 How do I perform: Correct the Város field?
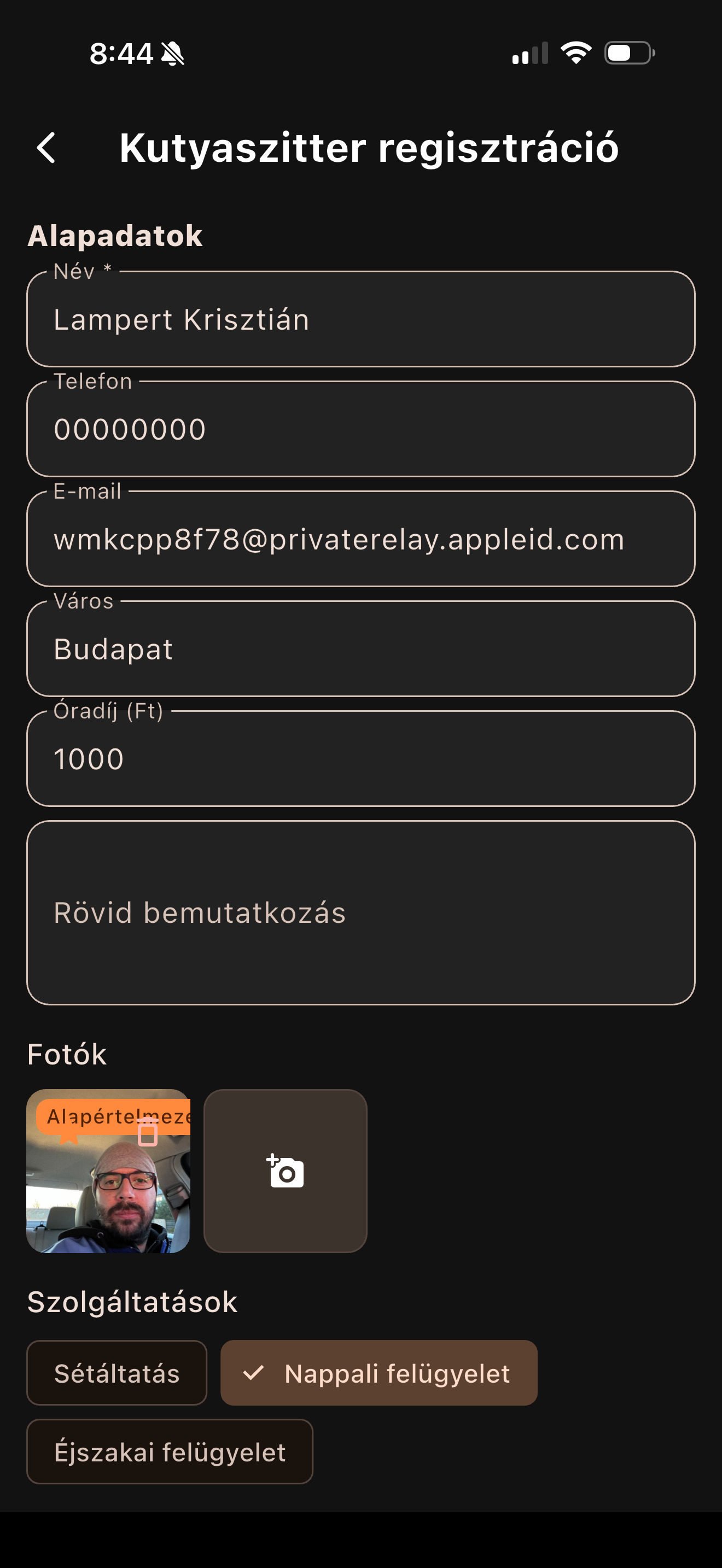pos(360,649)
